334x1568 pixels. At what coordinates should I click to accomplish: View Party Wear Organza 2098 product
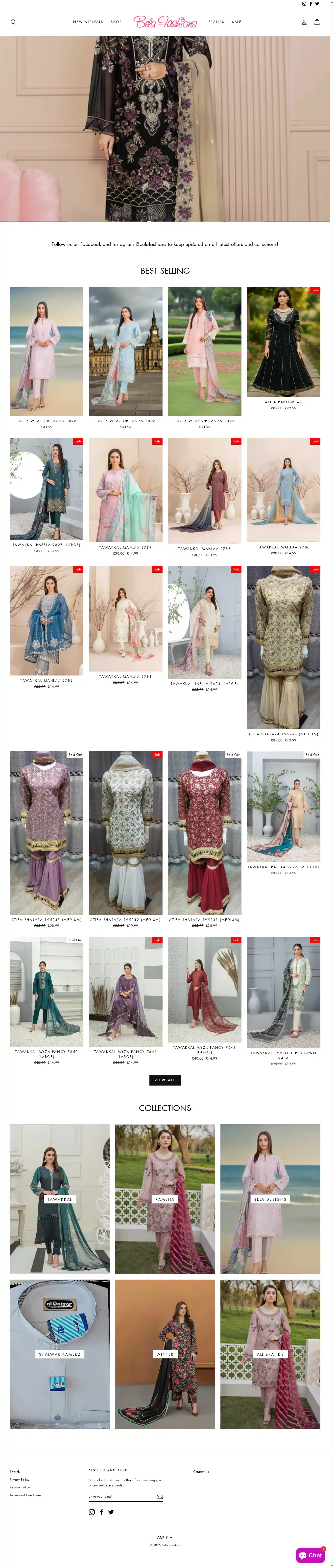coord(46,351)
